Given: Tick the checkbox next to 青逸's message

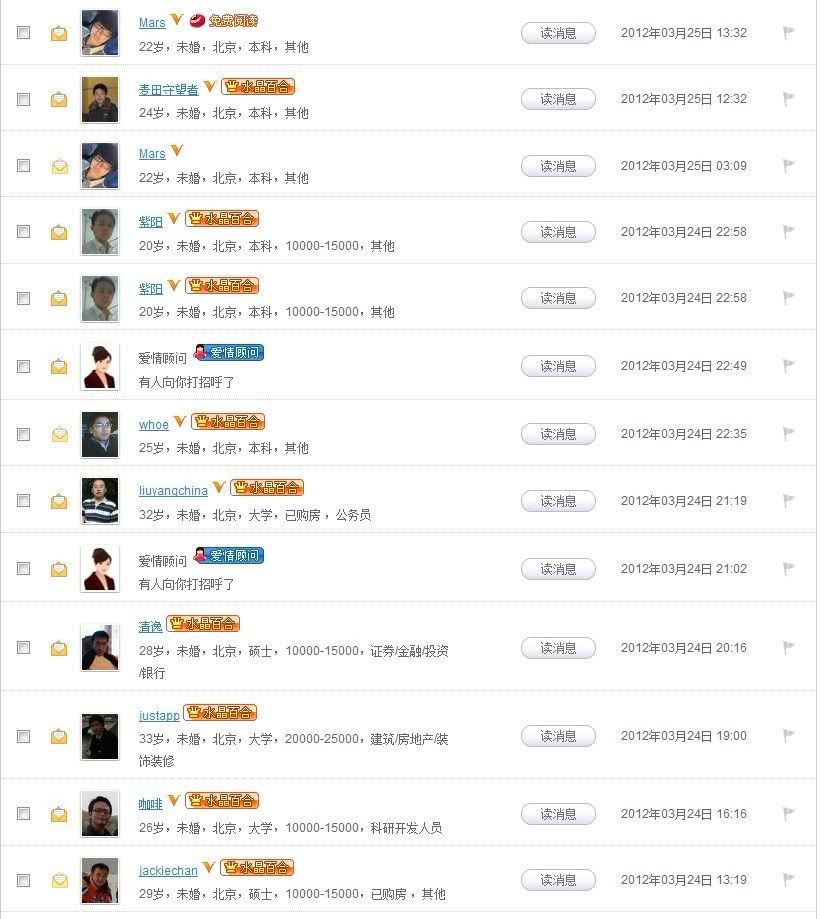Looking at the screenshot, I should 24,648.
